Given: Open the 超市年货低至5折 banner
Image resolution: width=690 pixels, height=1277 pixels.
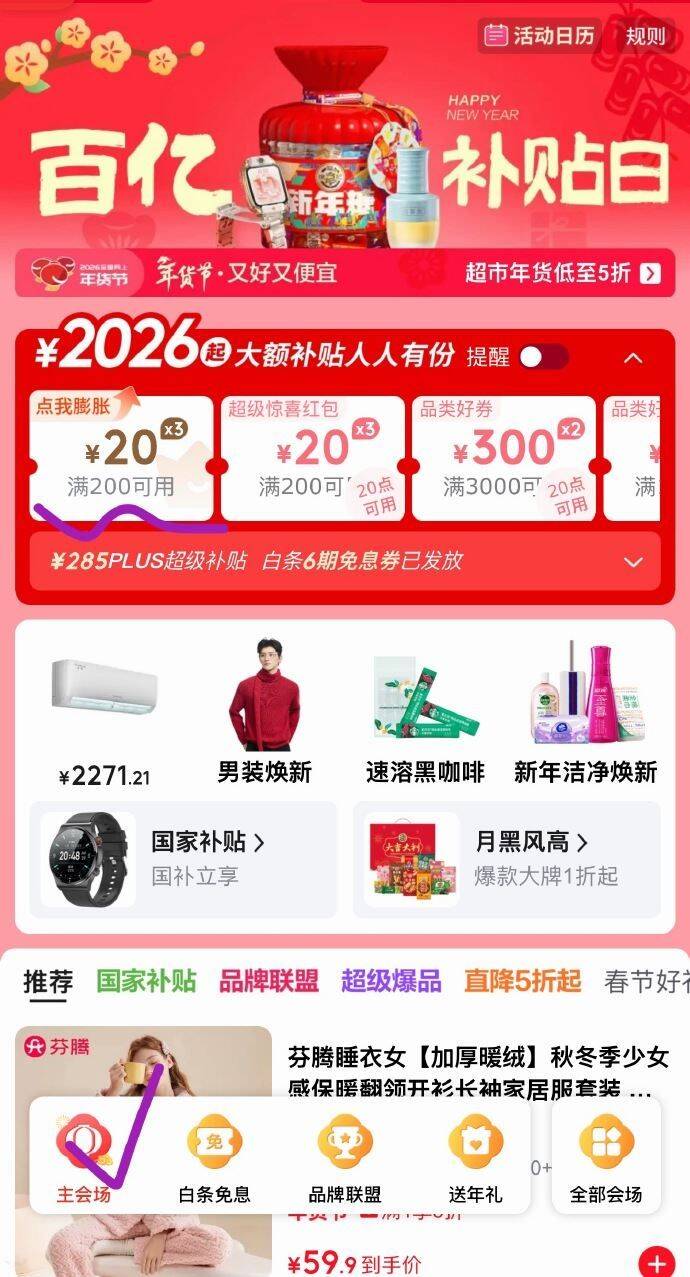Looking at the screenshot, I should [x=562, y=273].
